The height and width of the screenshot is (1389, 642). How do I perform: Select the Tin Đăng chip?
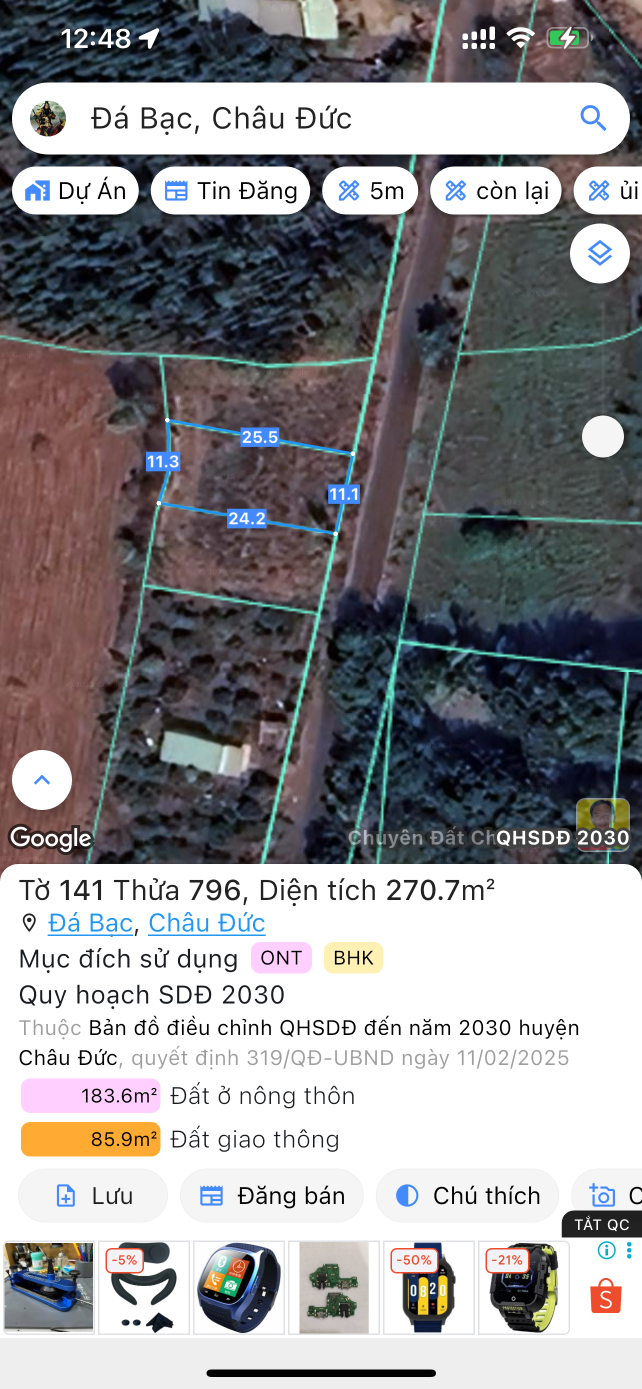pyautogui.click(x=231, y=191)
